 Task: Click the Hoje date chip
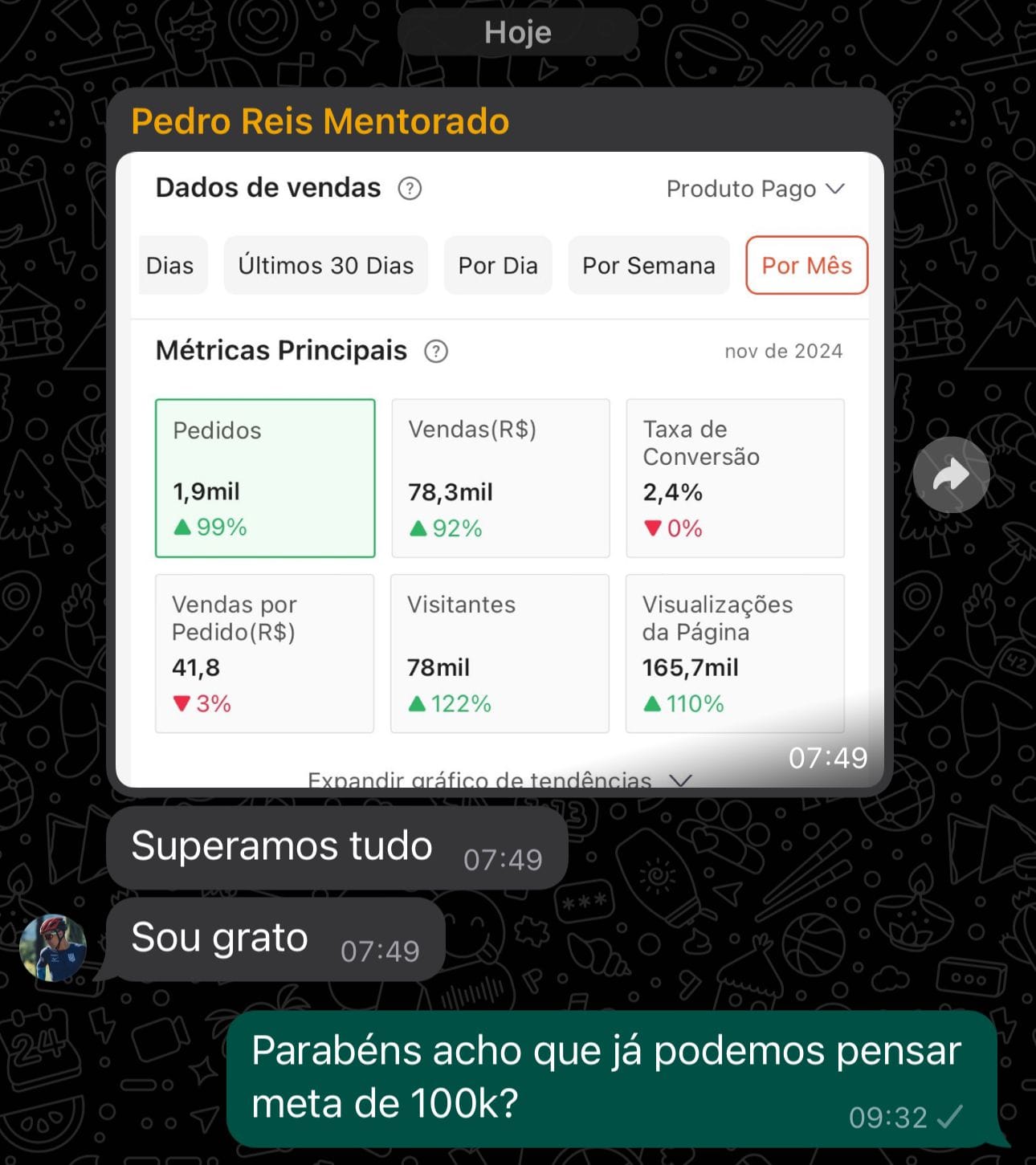[x=517, y=32]
